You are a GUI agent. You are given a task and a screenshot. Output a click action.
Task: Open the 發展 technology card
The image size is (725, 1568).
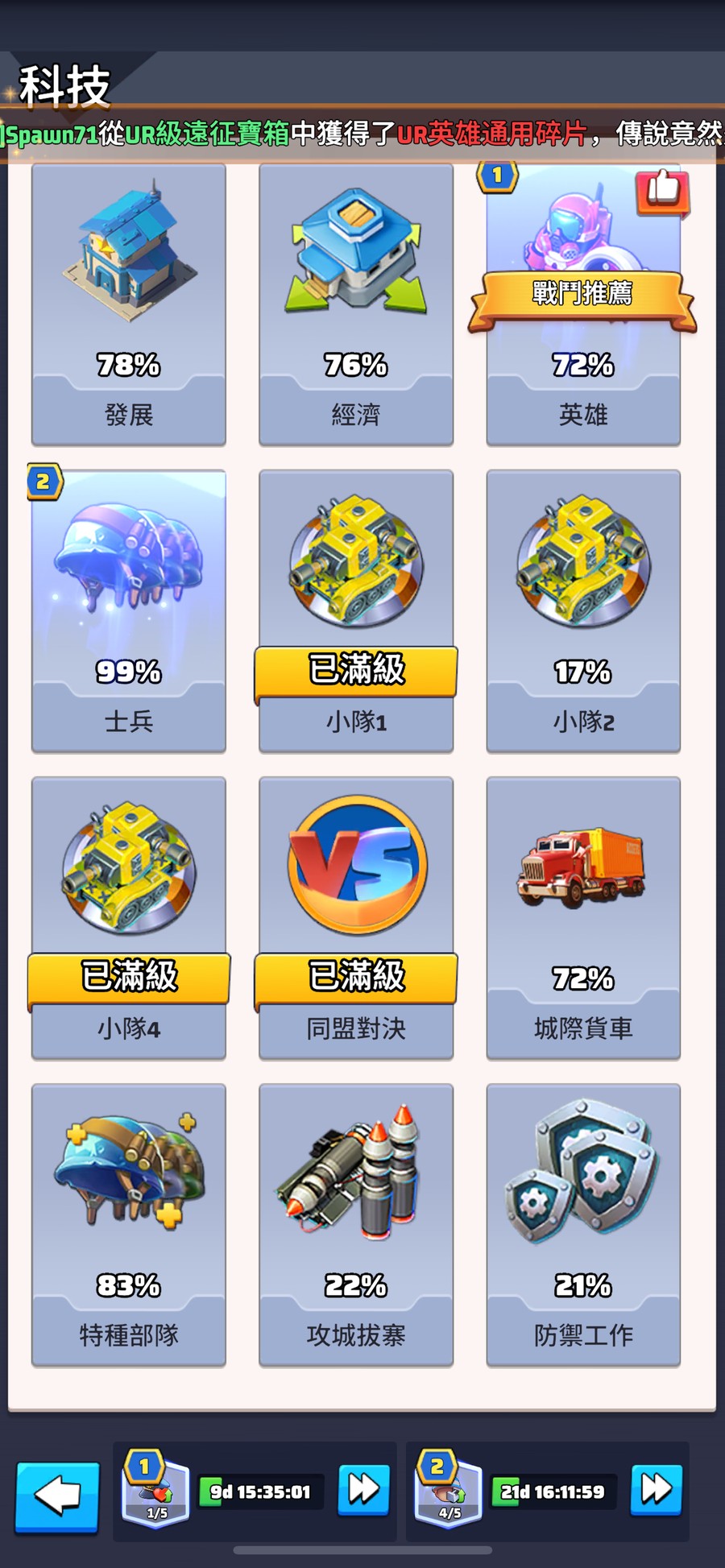129,304
